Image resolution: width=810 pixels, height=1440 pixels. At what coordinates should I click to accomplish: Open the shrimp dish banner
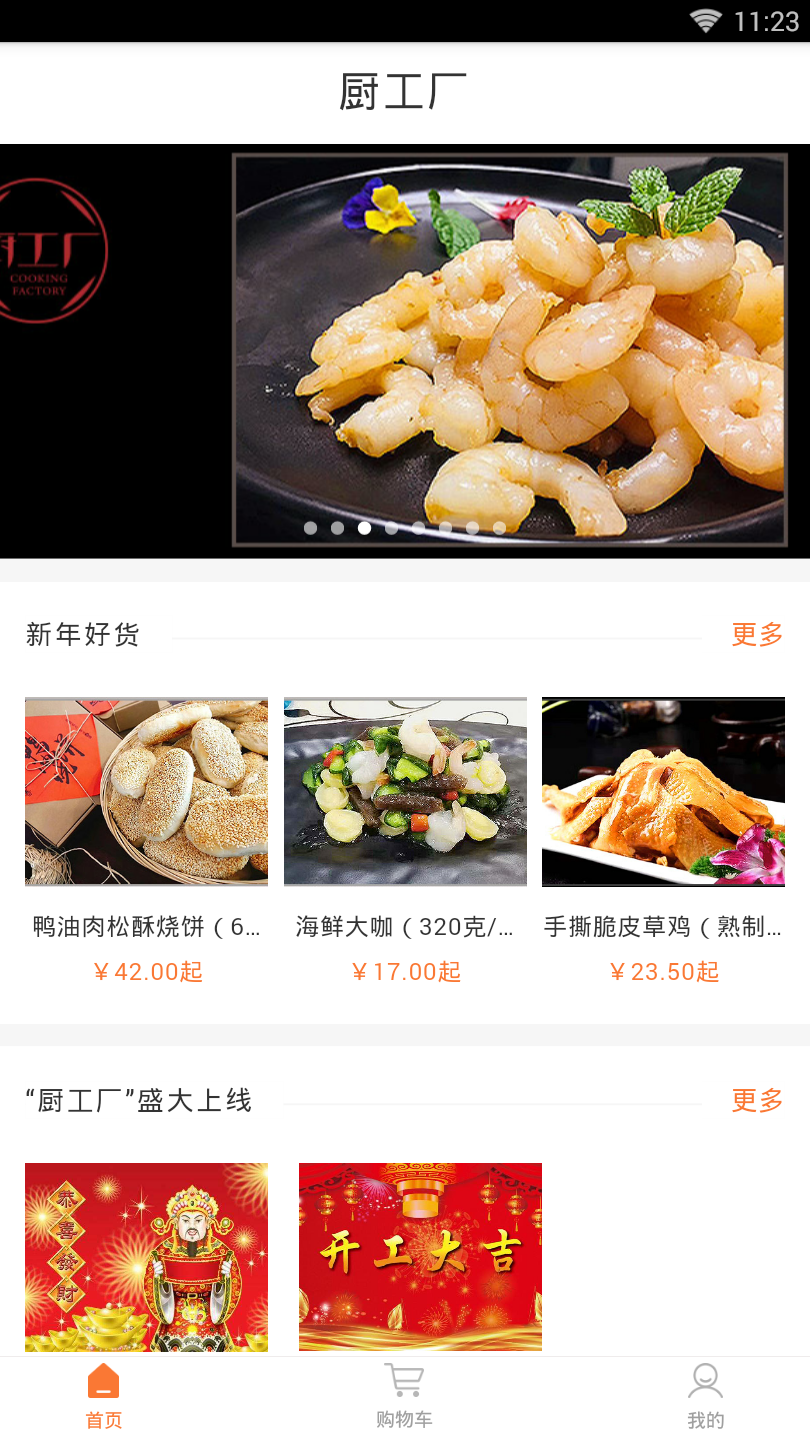coord(405,351)
